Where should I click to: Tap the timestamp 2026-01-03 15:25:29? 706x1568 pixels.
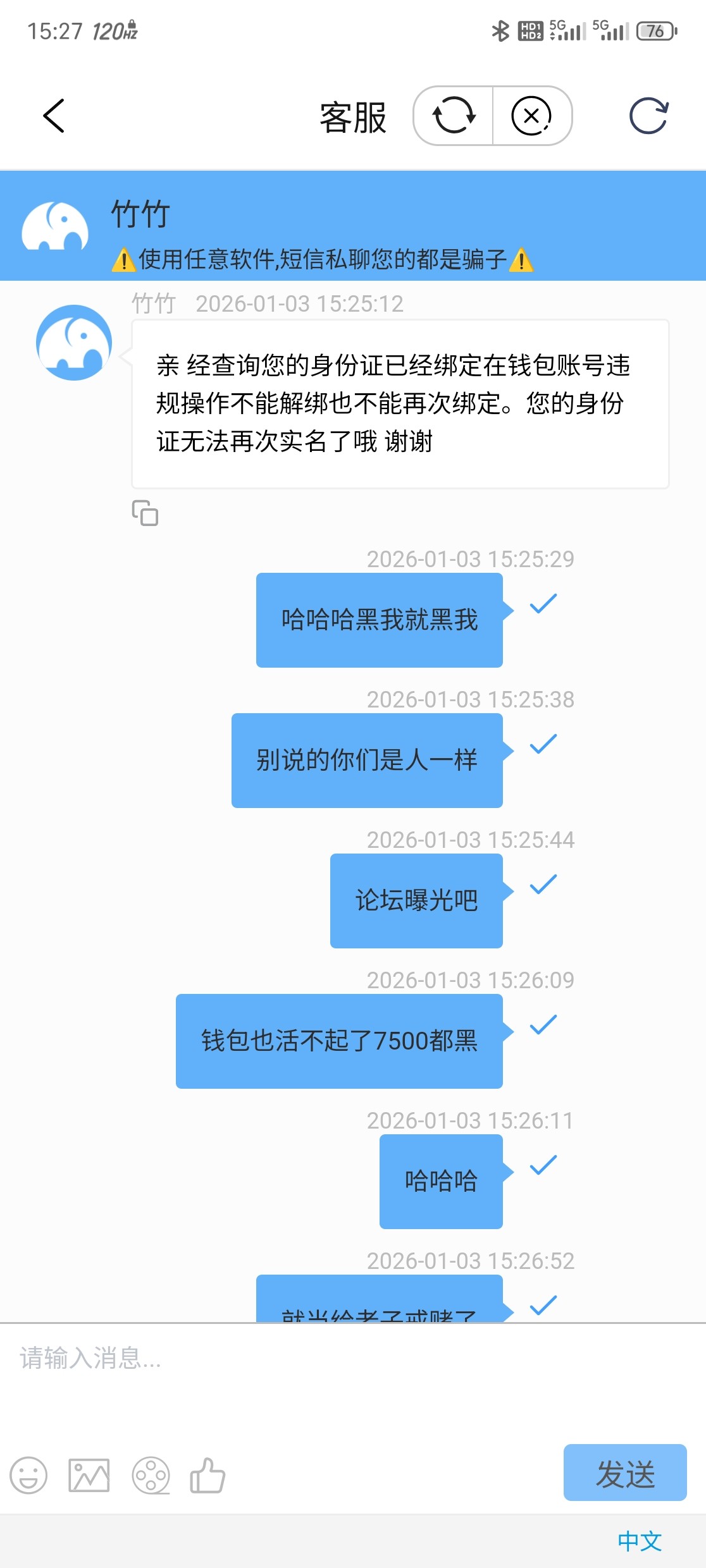click(x=471, y=559)
